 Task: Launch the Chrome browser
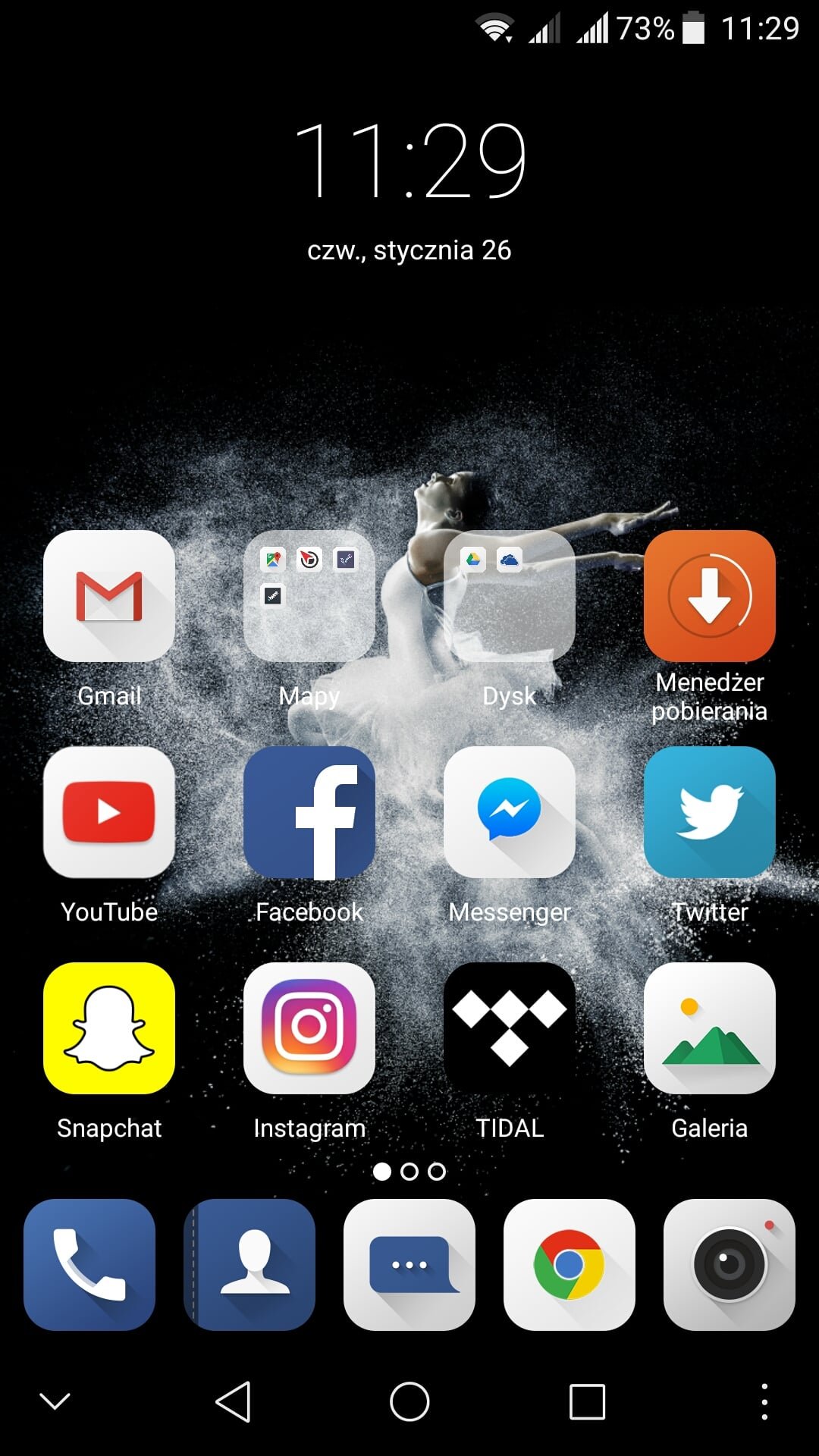570,1265
